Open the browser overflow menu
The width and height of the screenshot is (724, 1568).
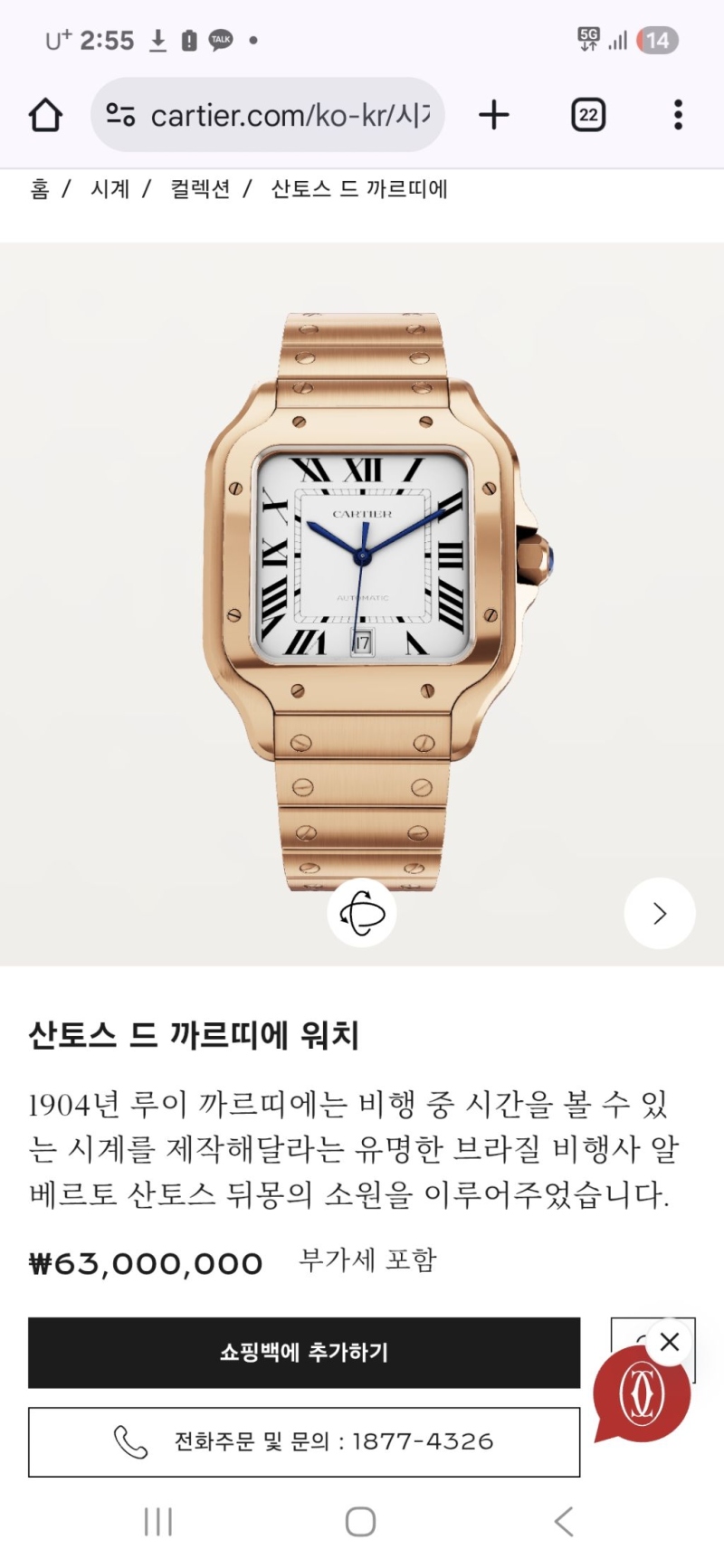click(678, 115)
